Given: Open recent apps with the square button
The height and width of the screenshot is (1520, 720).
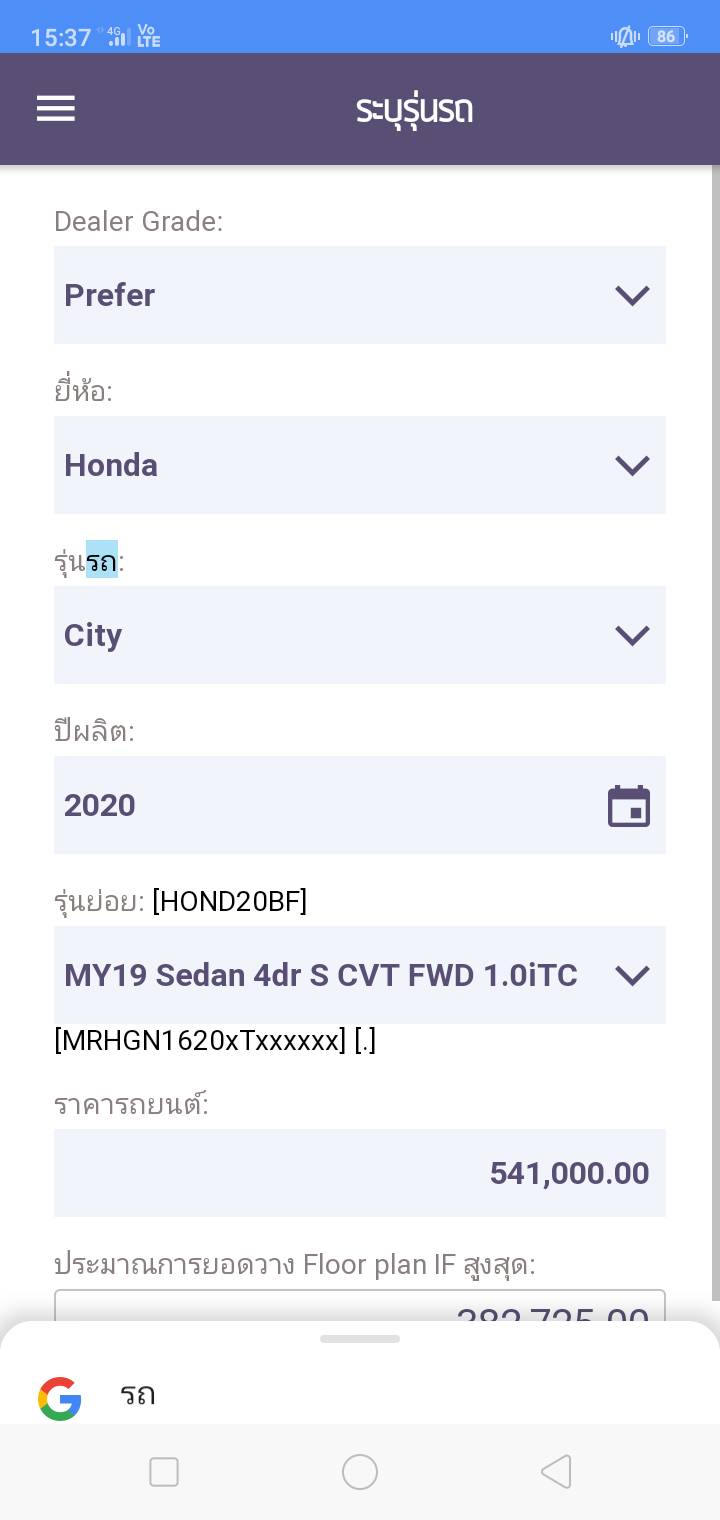Looking at the screenshot, I should click(164, 1472).
